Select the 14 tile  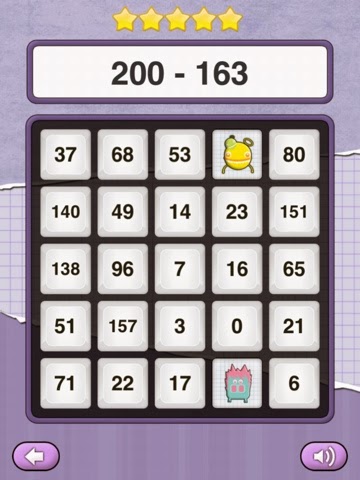click(x=180, y=212)
